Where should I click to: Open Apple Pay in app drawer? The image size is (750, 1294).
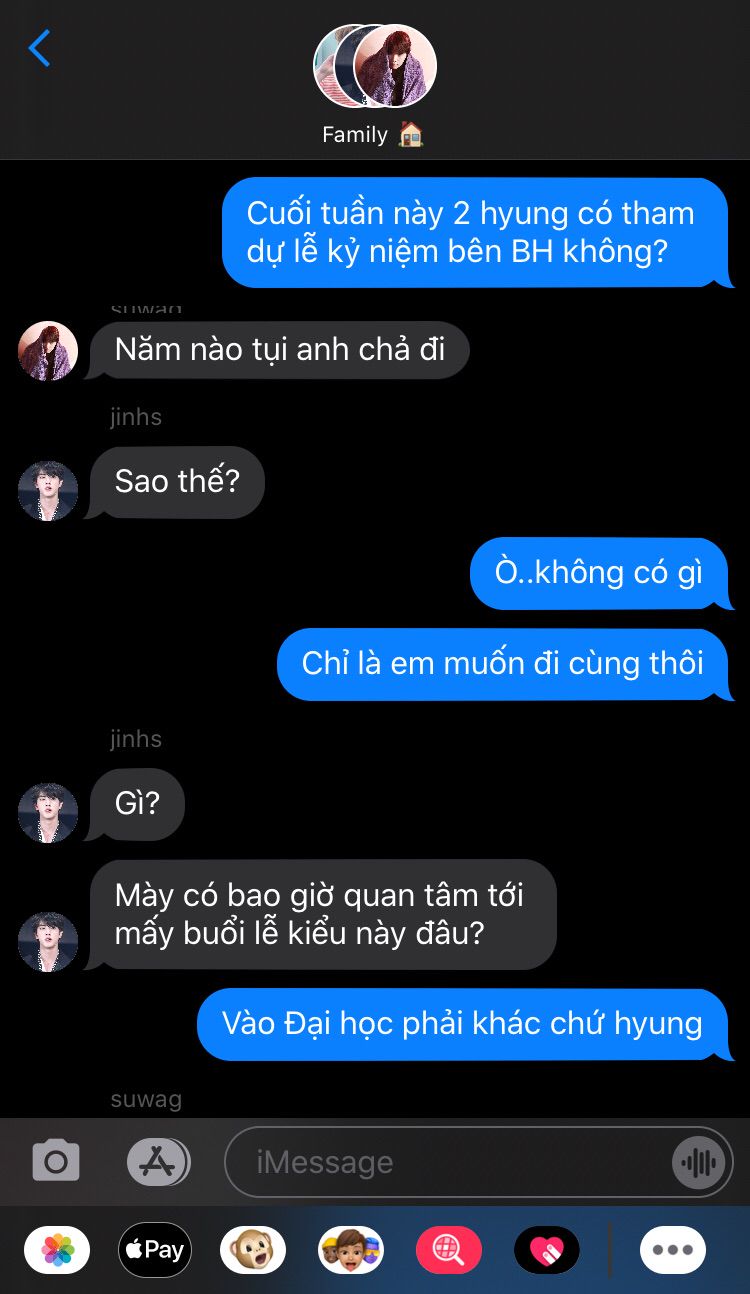coord(155,1250)
